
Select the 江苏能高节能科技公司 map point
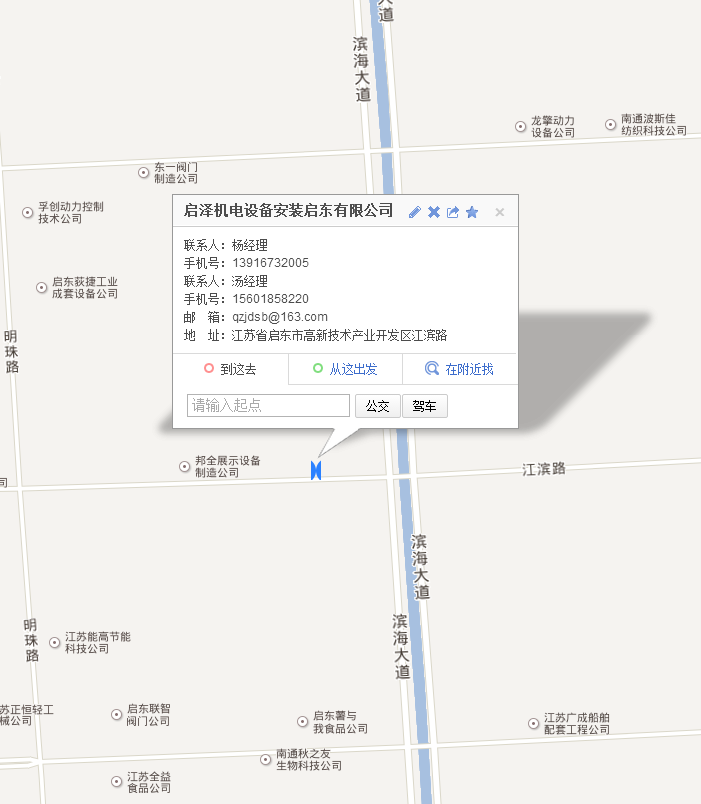55,643
